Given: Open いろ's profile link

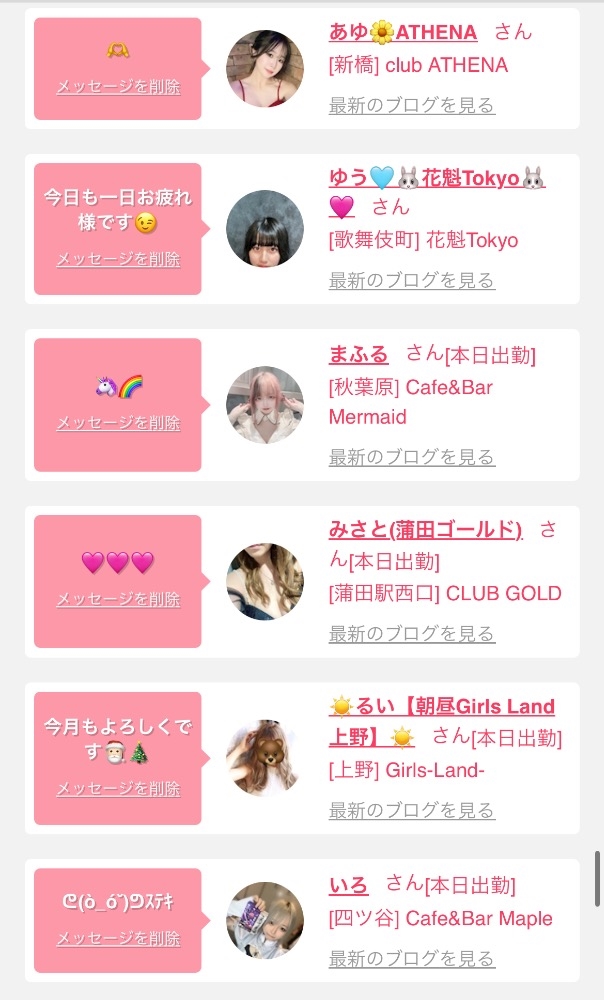Looking at the screenshot, I should (x=348, y=885).
